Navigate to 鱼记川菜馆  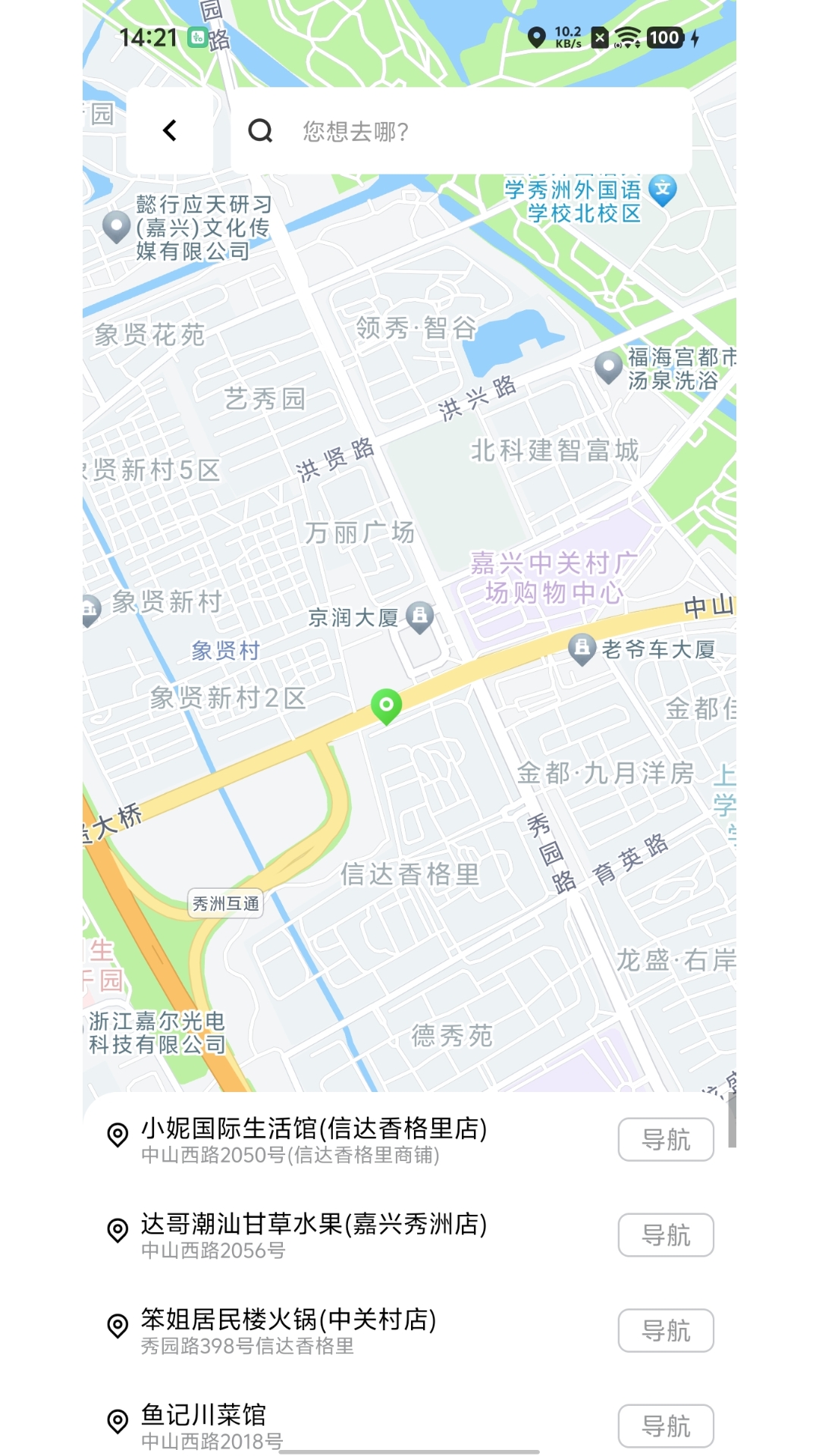point(665,1426)
